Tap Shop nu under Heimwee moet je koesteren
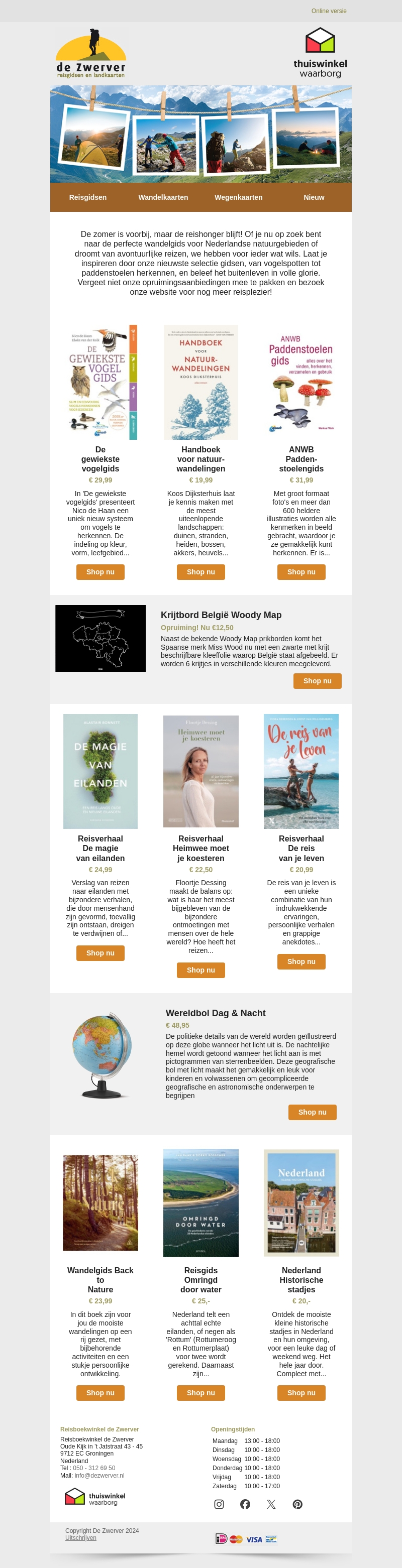The width and height of the screenshot is (402, 1568). tap(201, 970)
